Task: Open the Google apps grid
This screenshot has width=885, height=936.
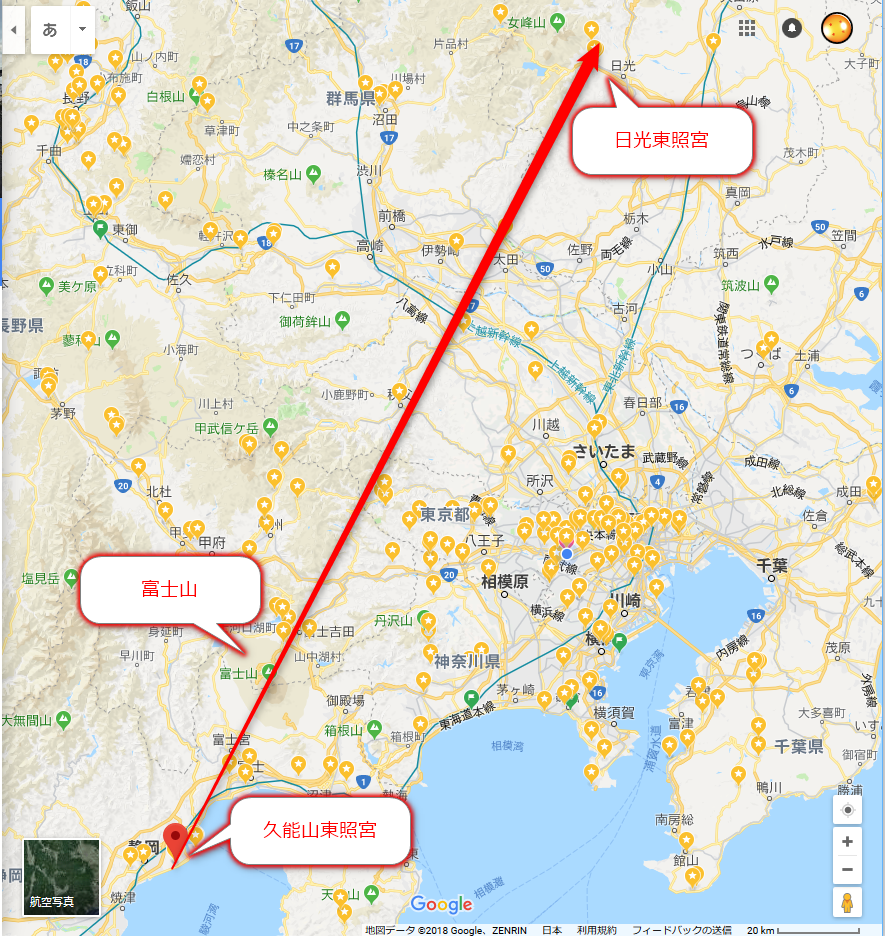Action: click(x=746, y=28)
